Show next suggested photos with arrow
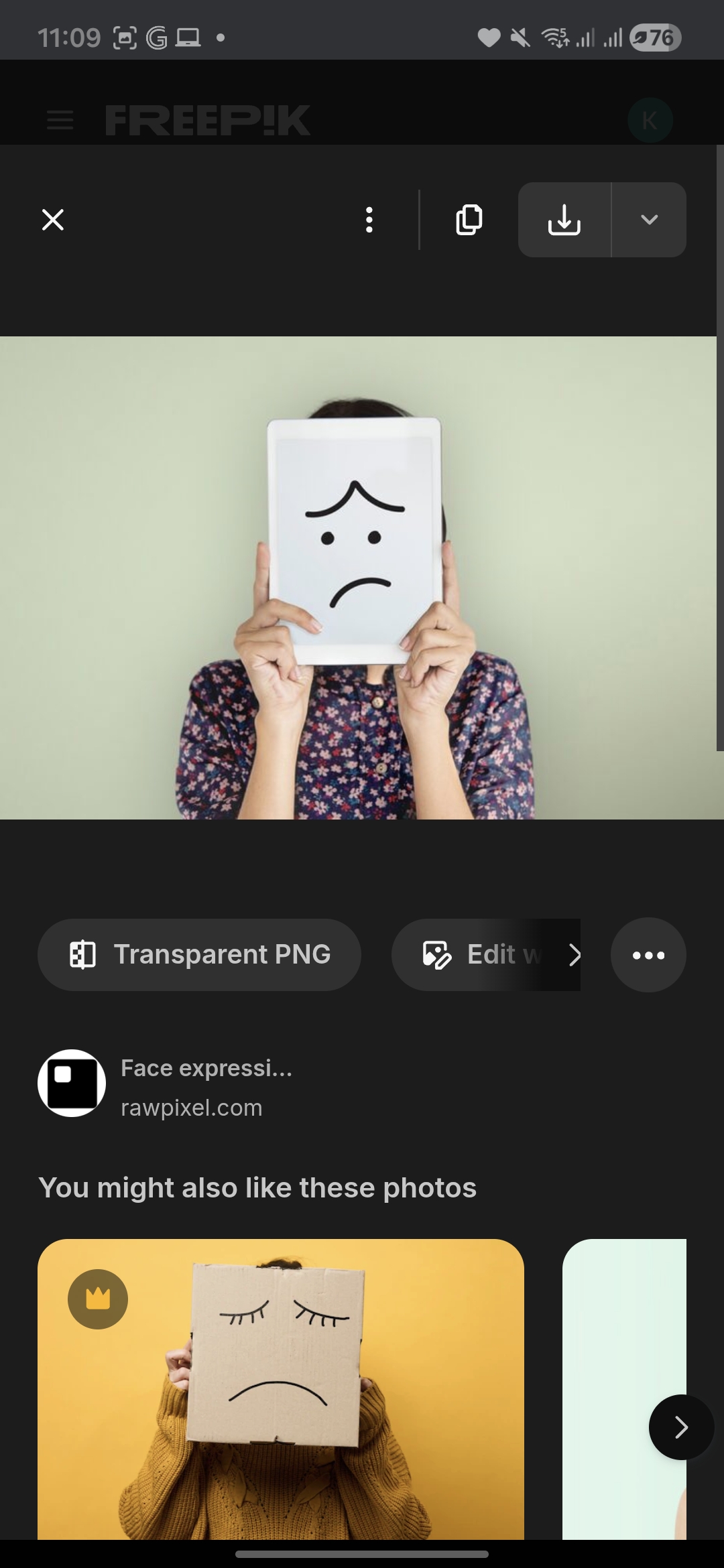Viewport: 724px width, 1568px height. tap(681, 1427)
